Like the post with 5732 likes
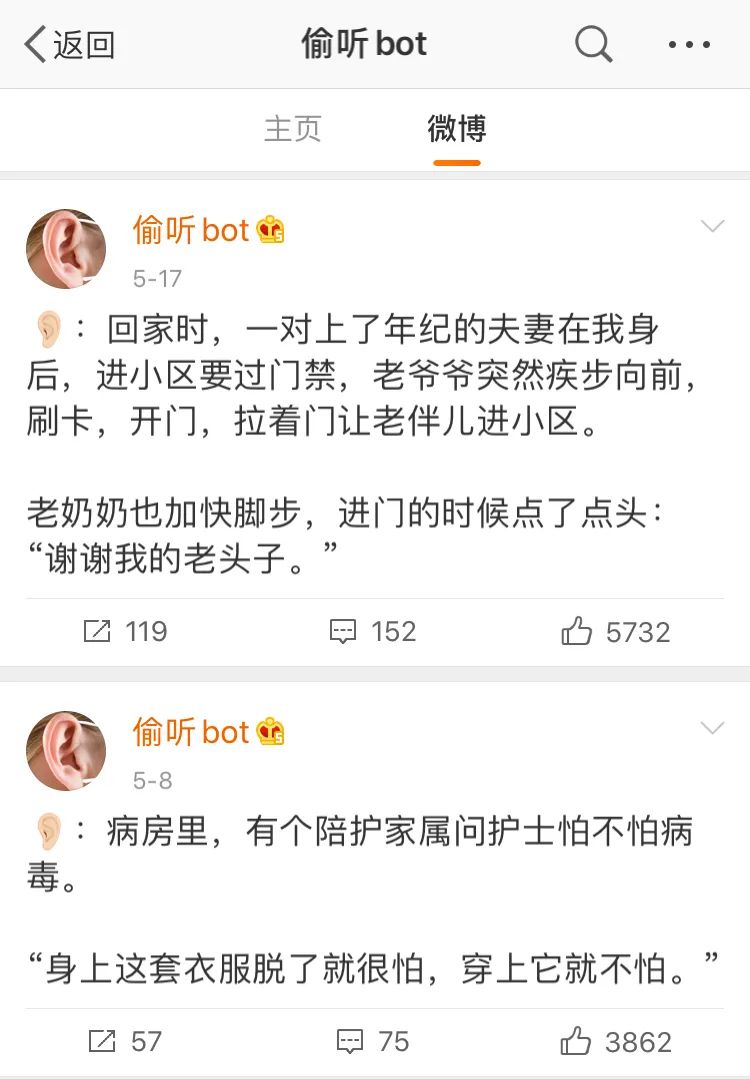 tap(615, 631)
